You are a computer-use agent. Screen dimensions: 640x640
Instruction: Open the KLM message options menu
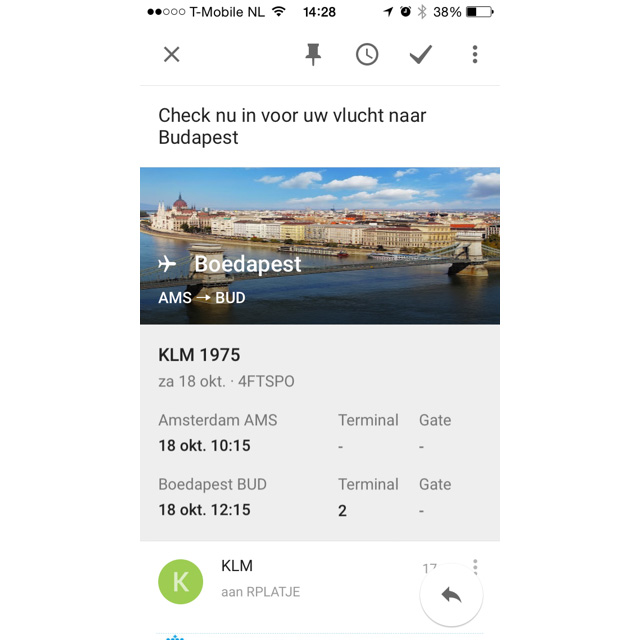pos(475,566)
